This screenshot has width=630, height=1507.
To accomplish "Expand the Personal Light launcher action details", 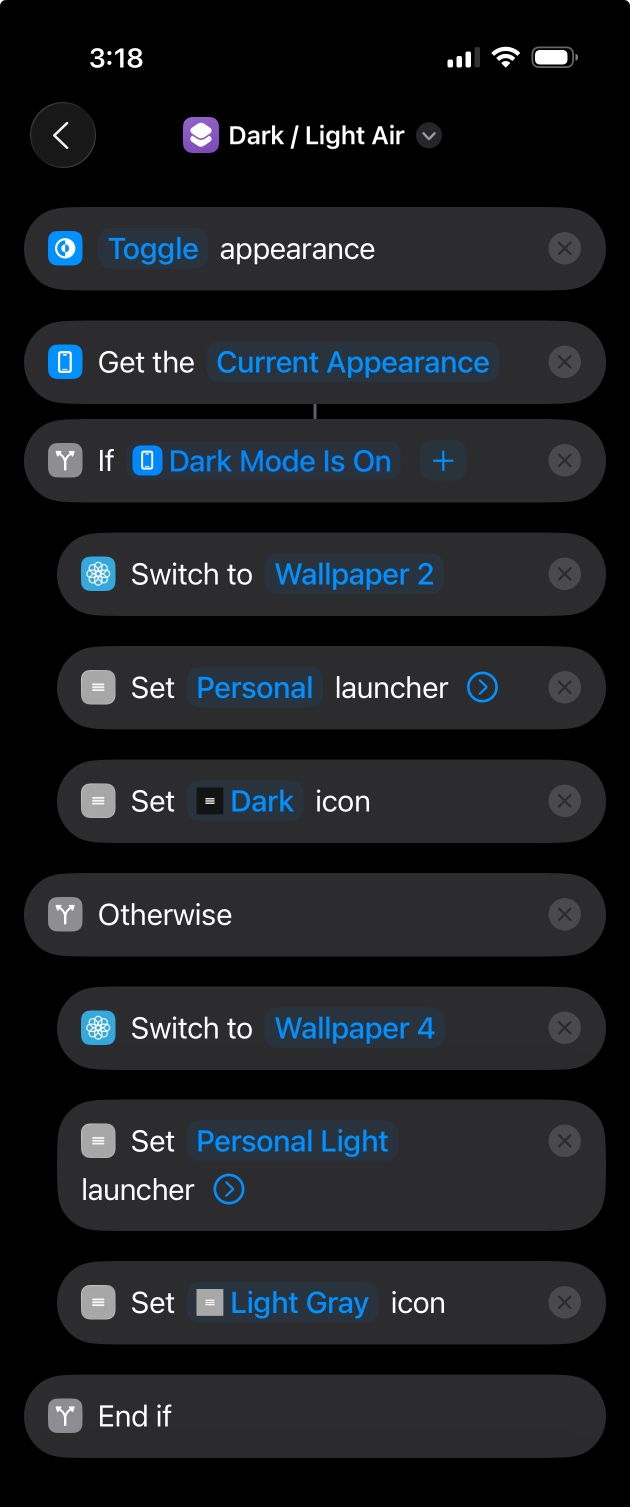I will click(229, 1190).
